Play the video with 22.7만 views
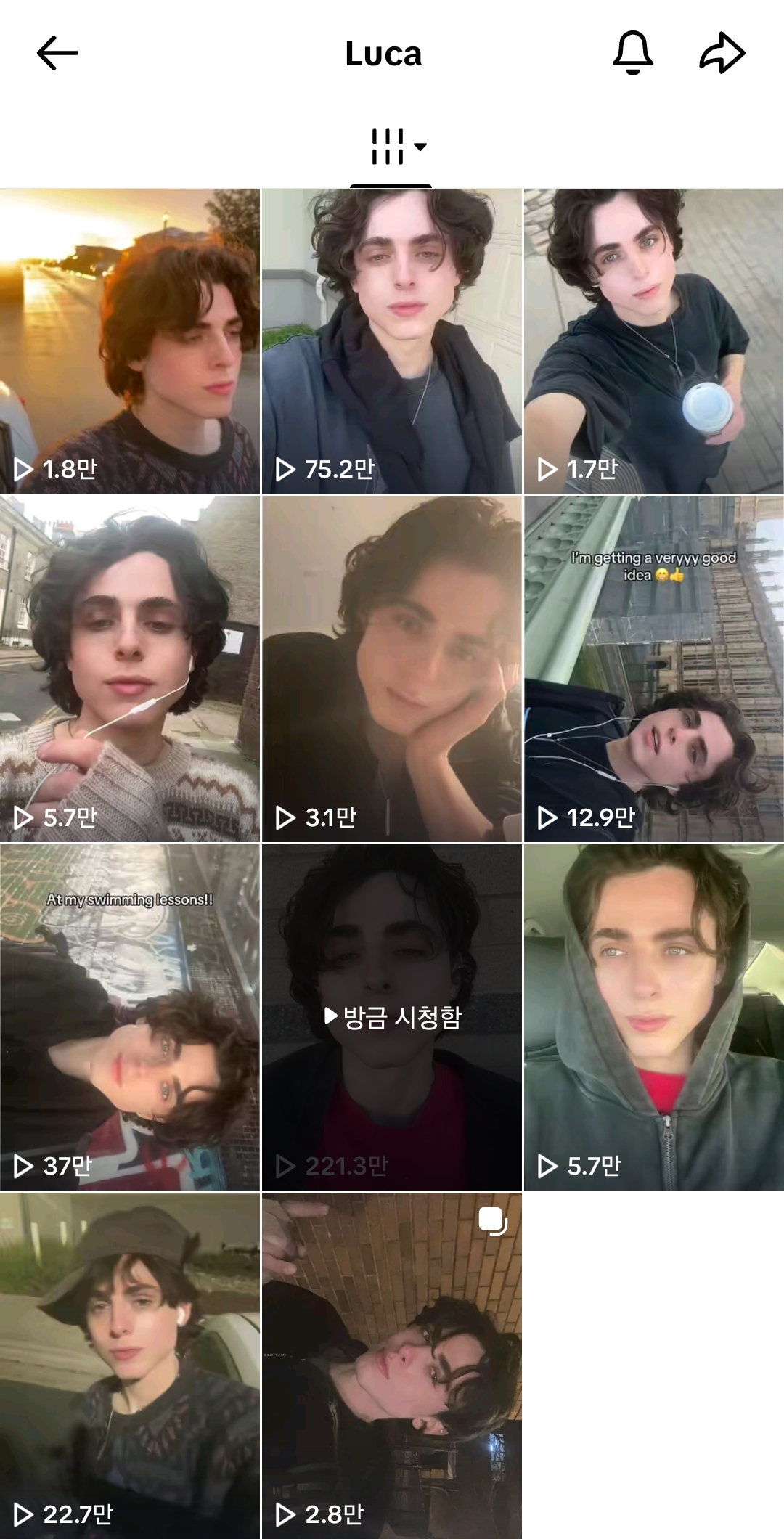This screenshot has height=1539, width=784. pos(129,1365)
